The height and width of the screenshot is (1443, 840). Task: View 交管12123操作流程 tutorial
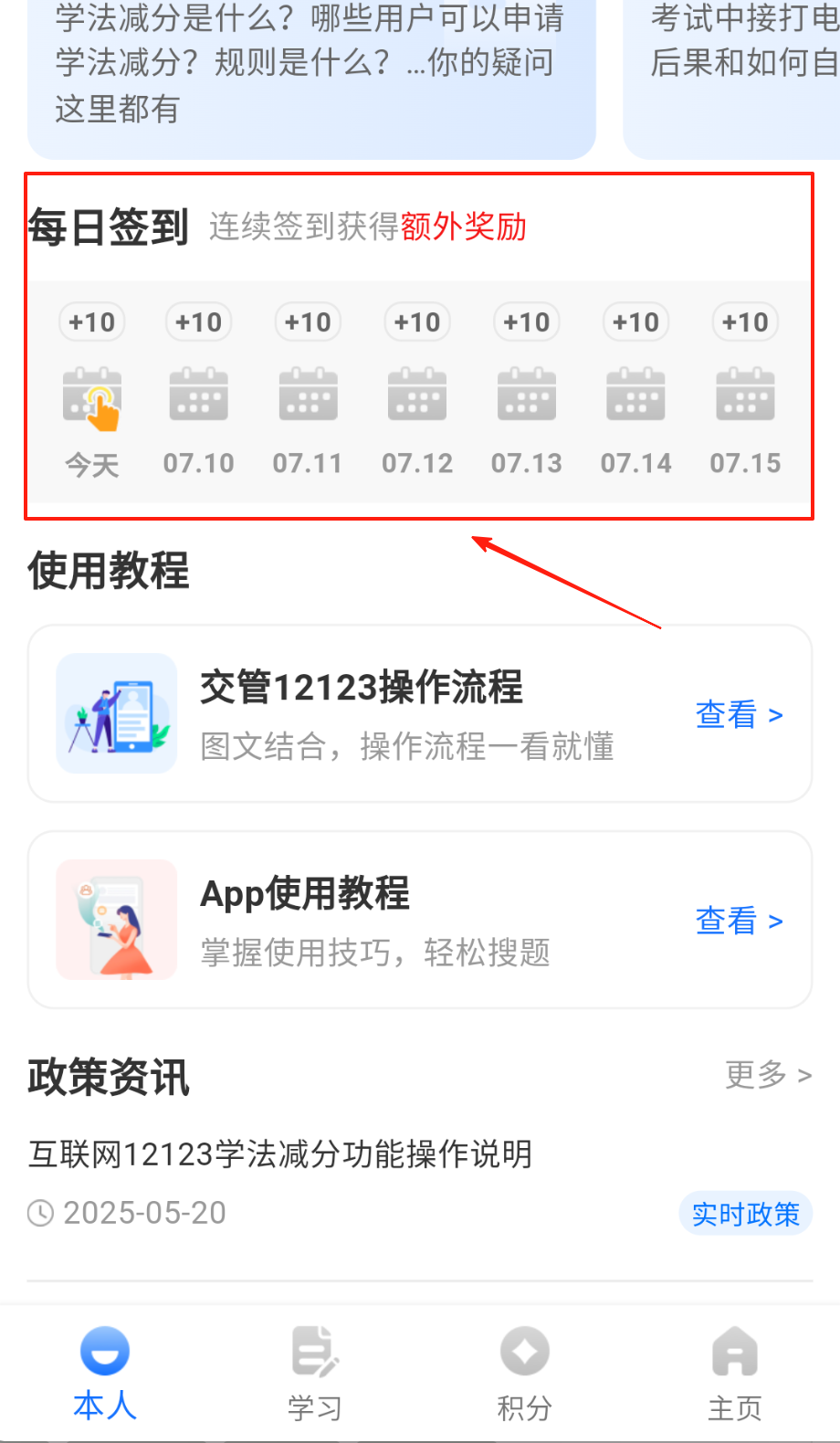point(739,714)
